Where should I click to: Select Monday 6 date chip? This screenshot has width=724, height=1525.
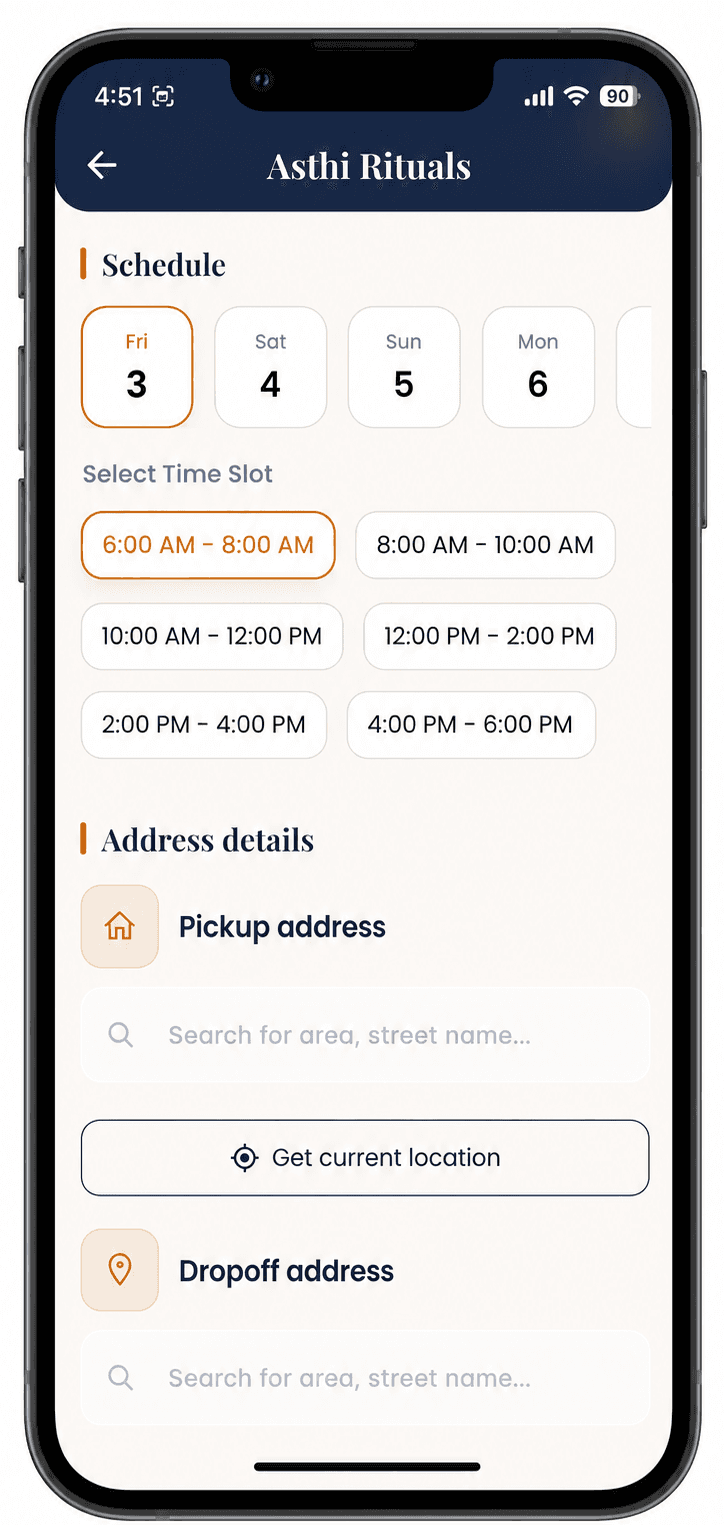(538, 367)
